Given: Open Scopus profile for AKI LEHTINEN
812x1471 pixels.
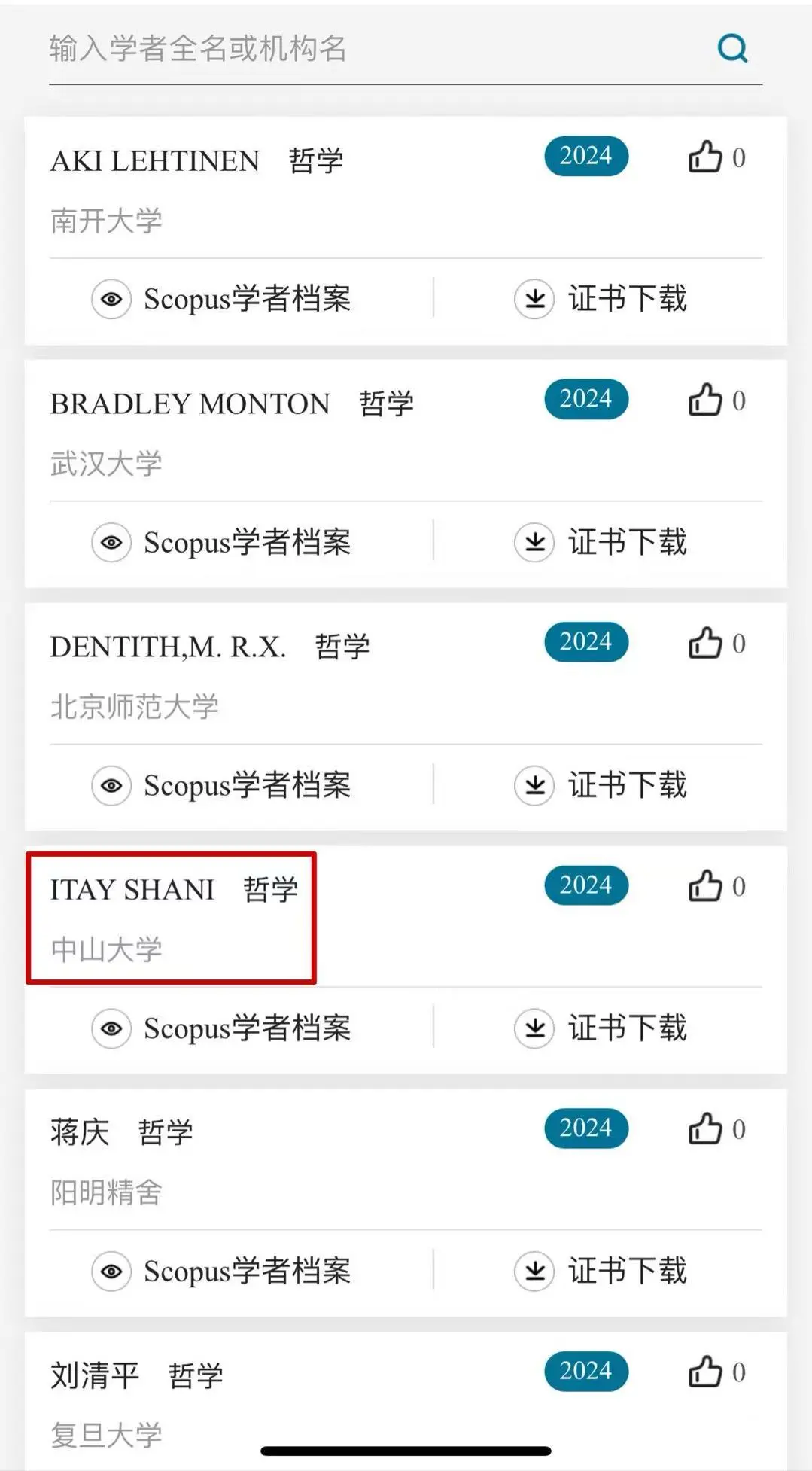Looking at the screenshot, I should click(x=222, y=299).
